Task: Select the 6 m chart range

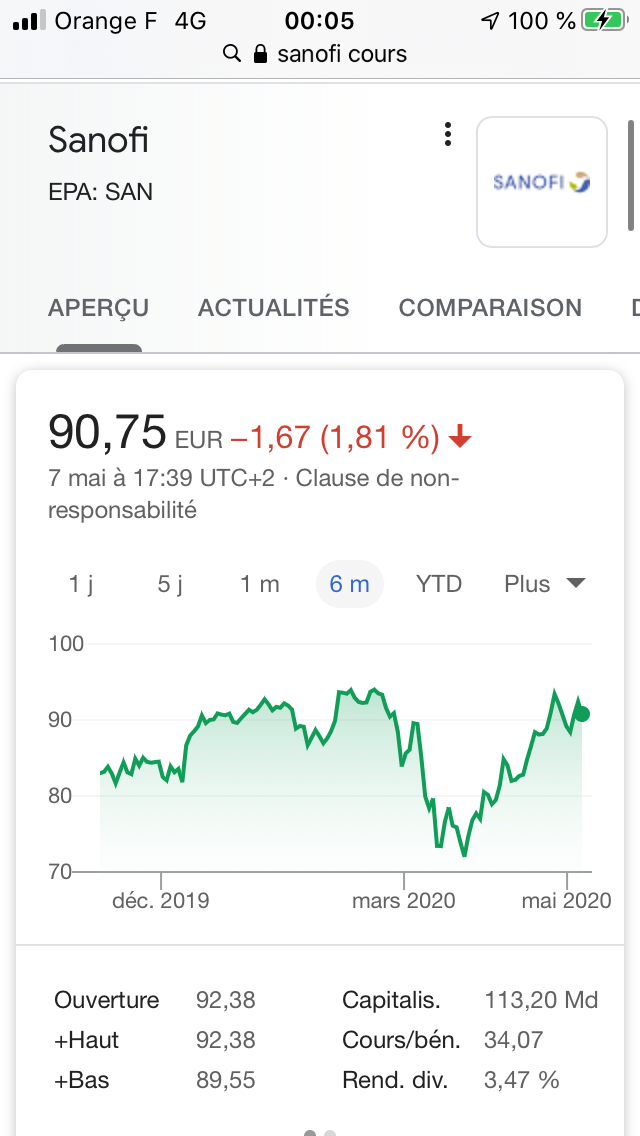Action: (349, 584)
